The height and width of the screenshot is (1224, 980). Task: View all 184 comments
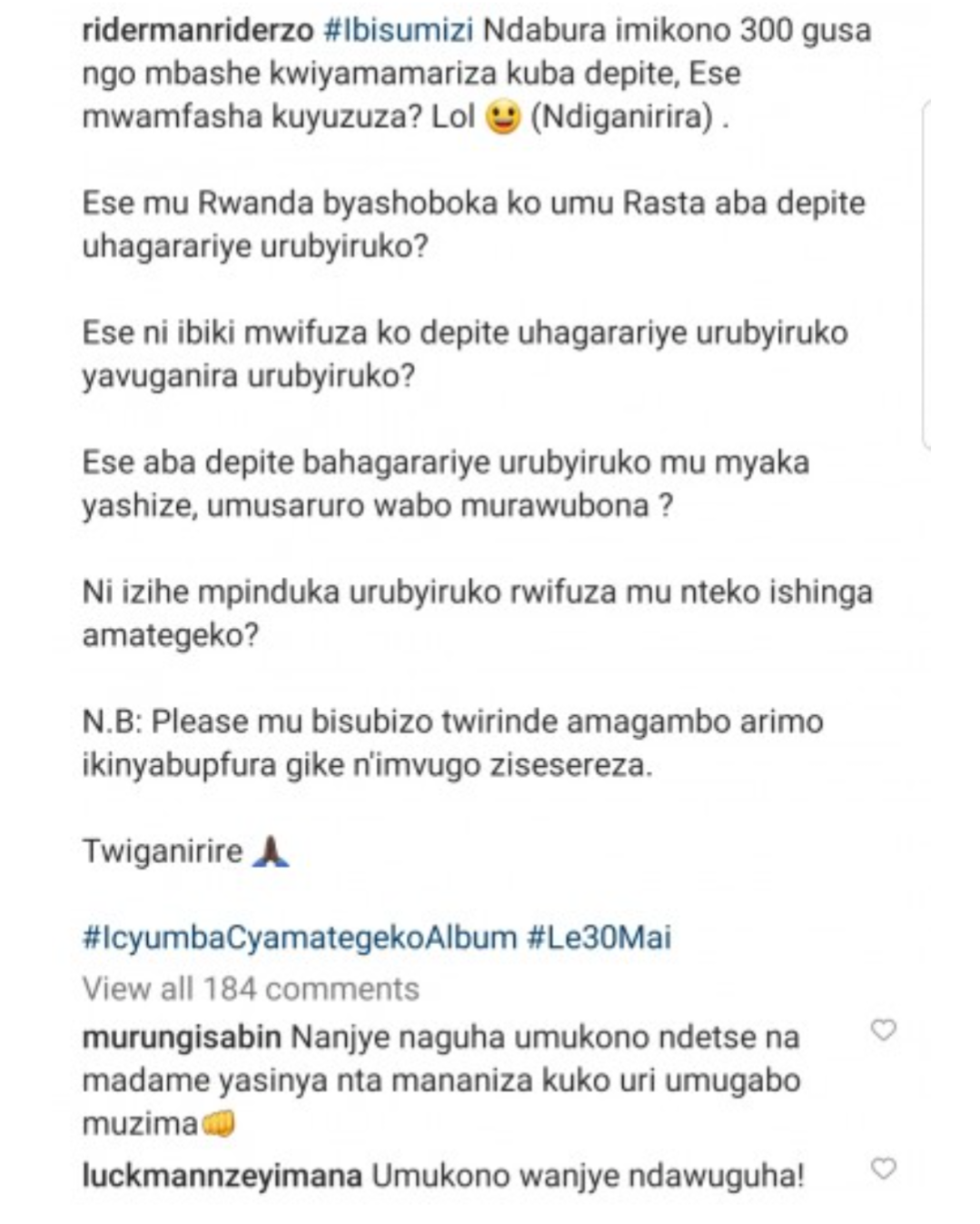[x=251, y=989]
